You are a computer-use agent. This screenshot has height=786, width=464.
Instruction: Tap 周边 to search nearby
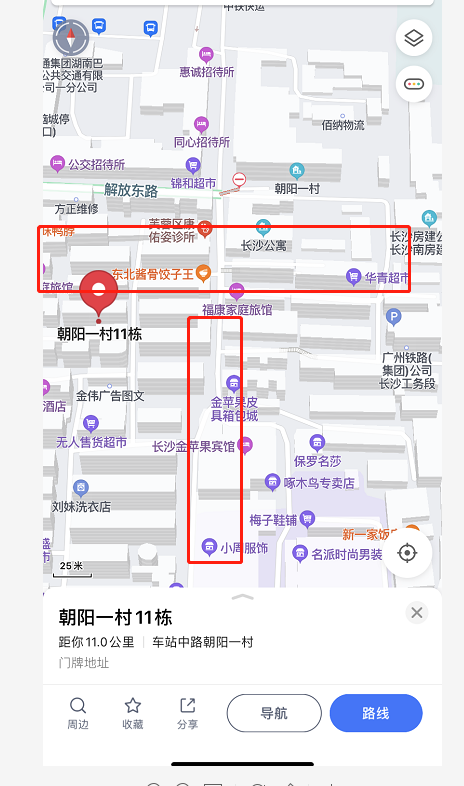coord(78,713)
